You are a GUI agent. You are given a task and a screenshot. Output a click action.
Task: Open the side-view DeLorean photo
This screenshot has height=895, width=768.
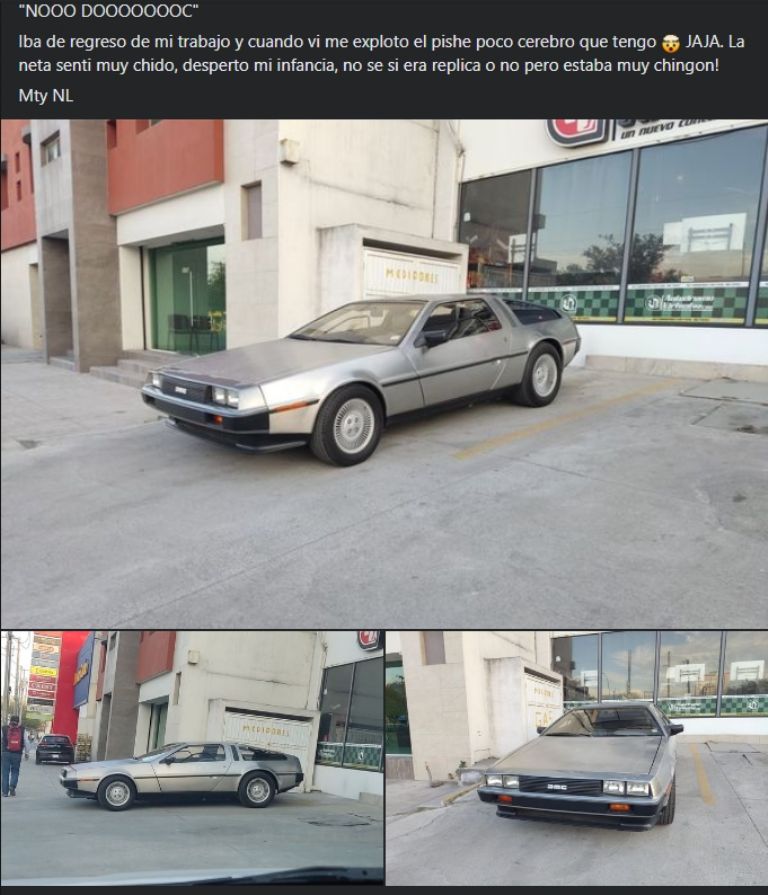[x=192, y=757]
